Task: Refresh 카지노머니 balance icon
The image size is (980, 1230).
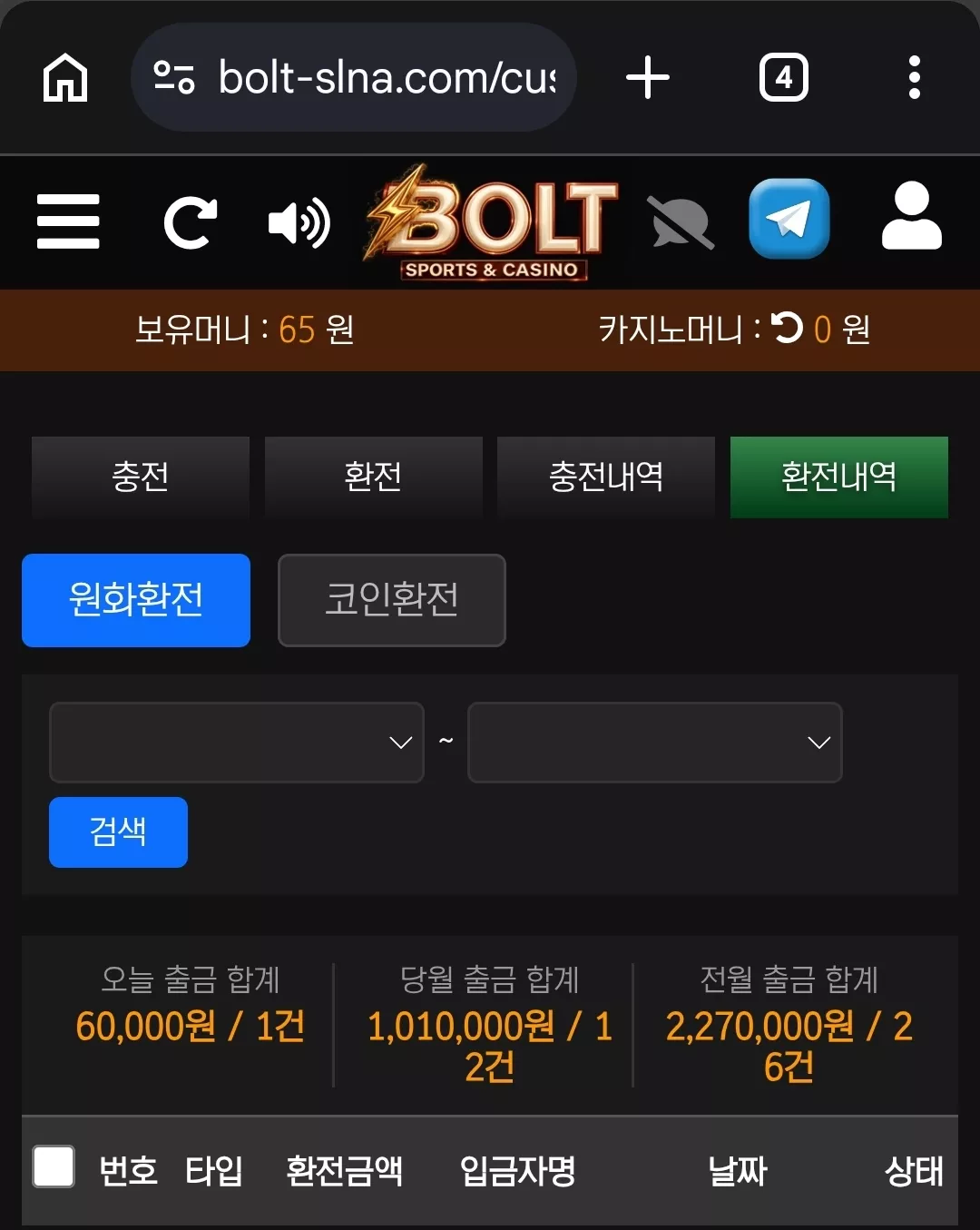Action: (x=787, y=328)
